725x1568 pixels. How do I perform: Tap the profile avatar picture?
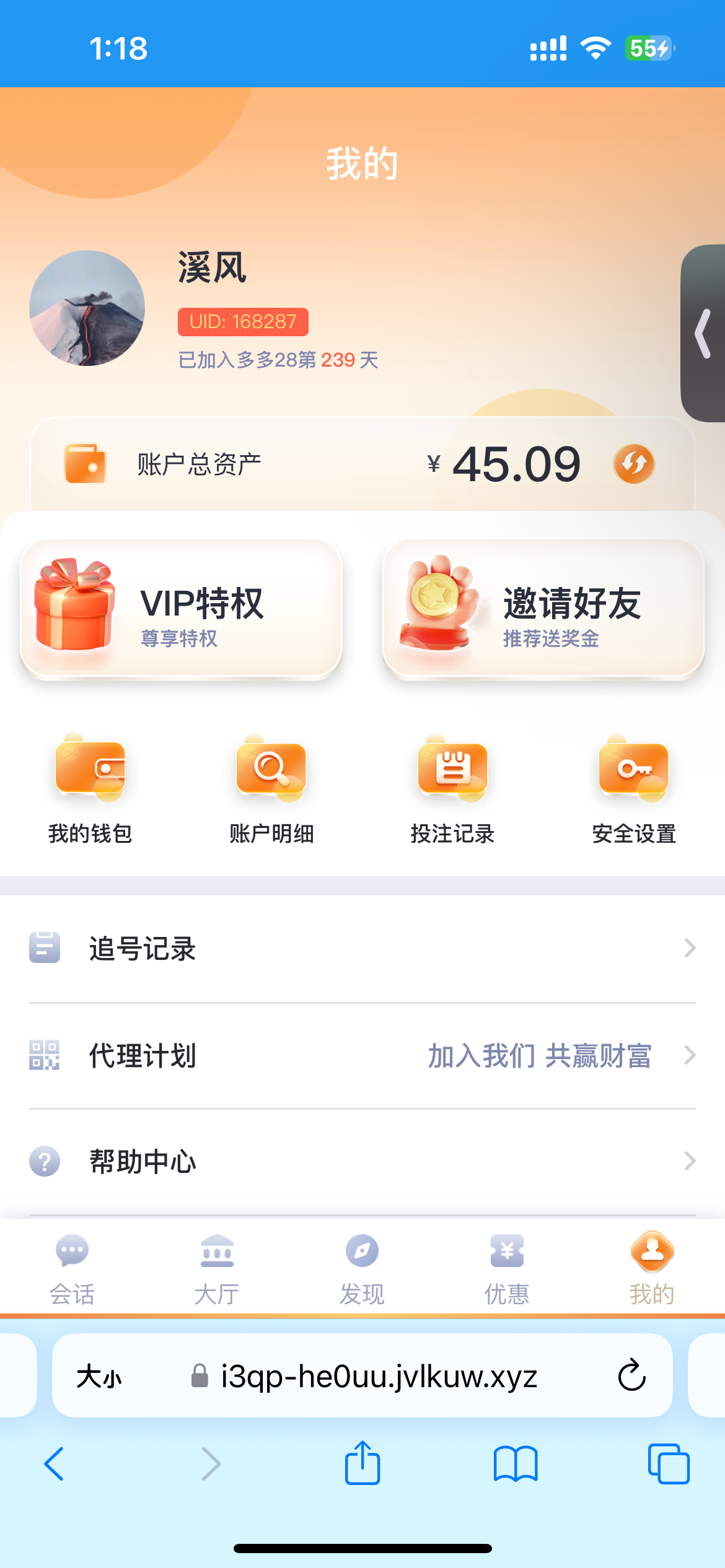pos(87,308)
